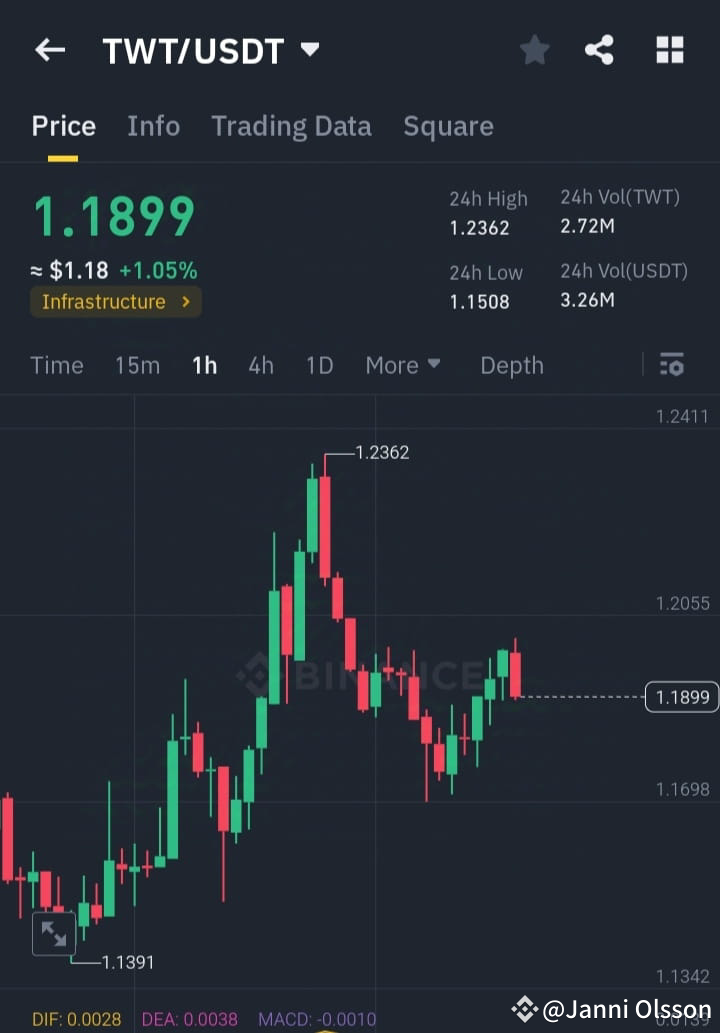Star TWT/USDT as a favorite
The width and height of the screenshot is (720, 1033).
point(534,50)
